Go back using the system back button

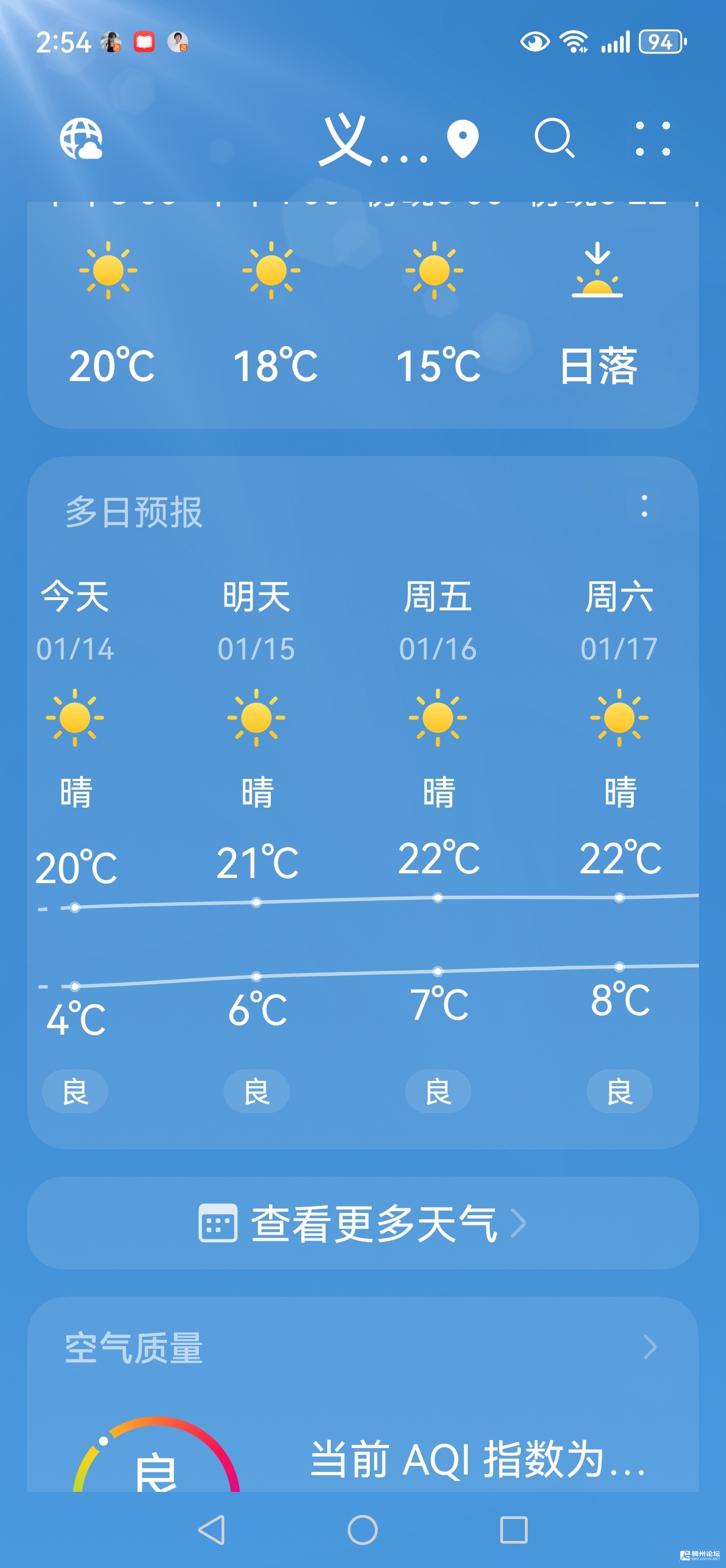[212, 1529]
